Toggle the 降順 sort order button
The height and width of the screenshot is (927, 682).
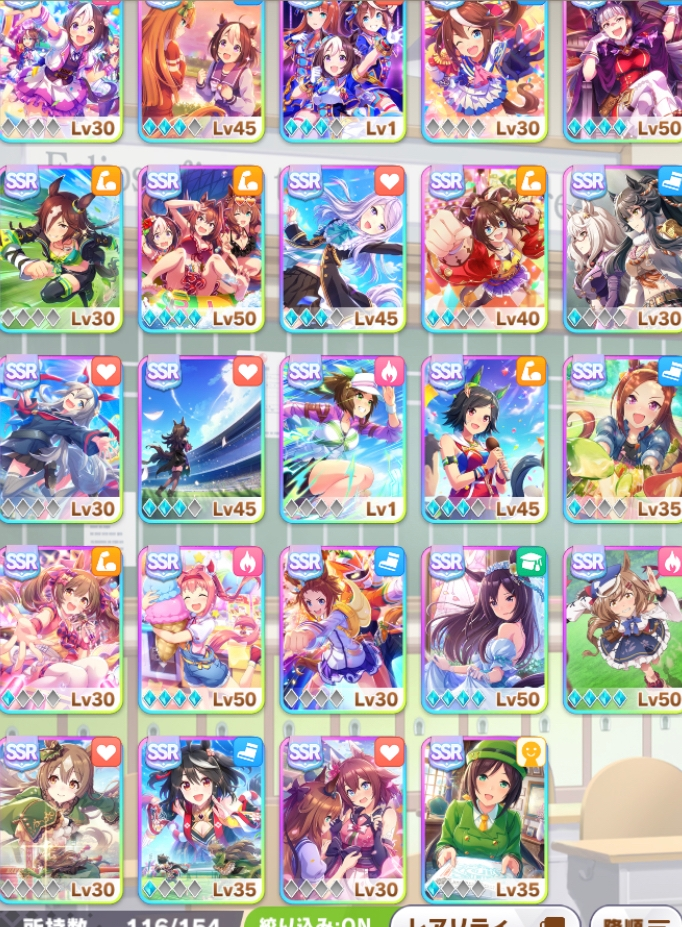point(635,917)
